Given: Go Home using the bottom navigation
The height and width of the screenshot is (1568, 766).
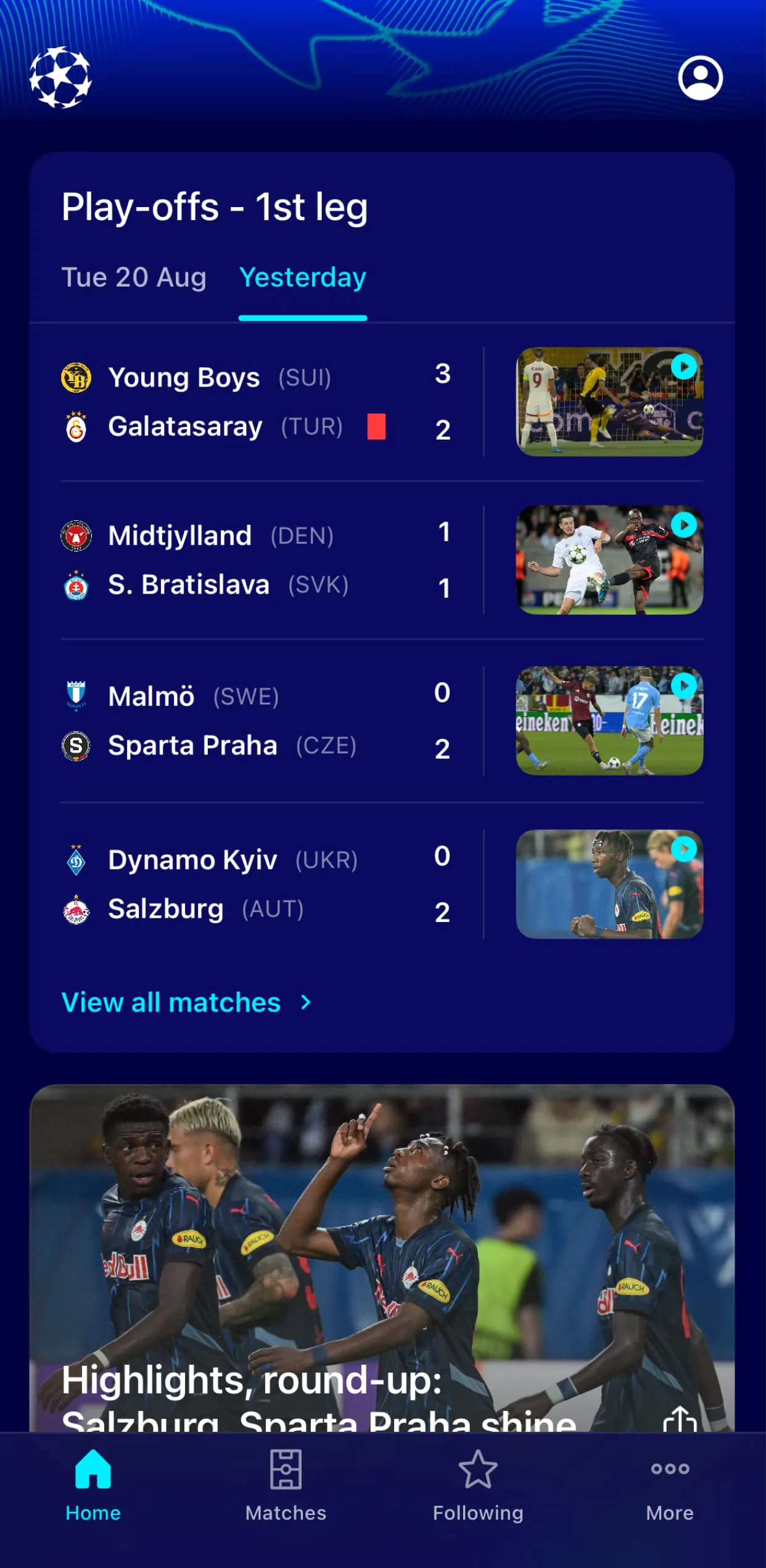Looking at the screenshot, I should pos(93,1484).
